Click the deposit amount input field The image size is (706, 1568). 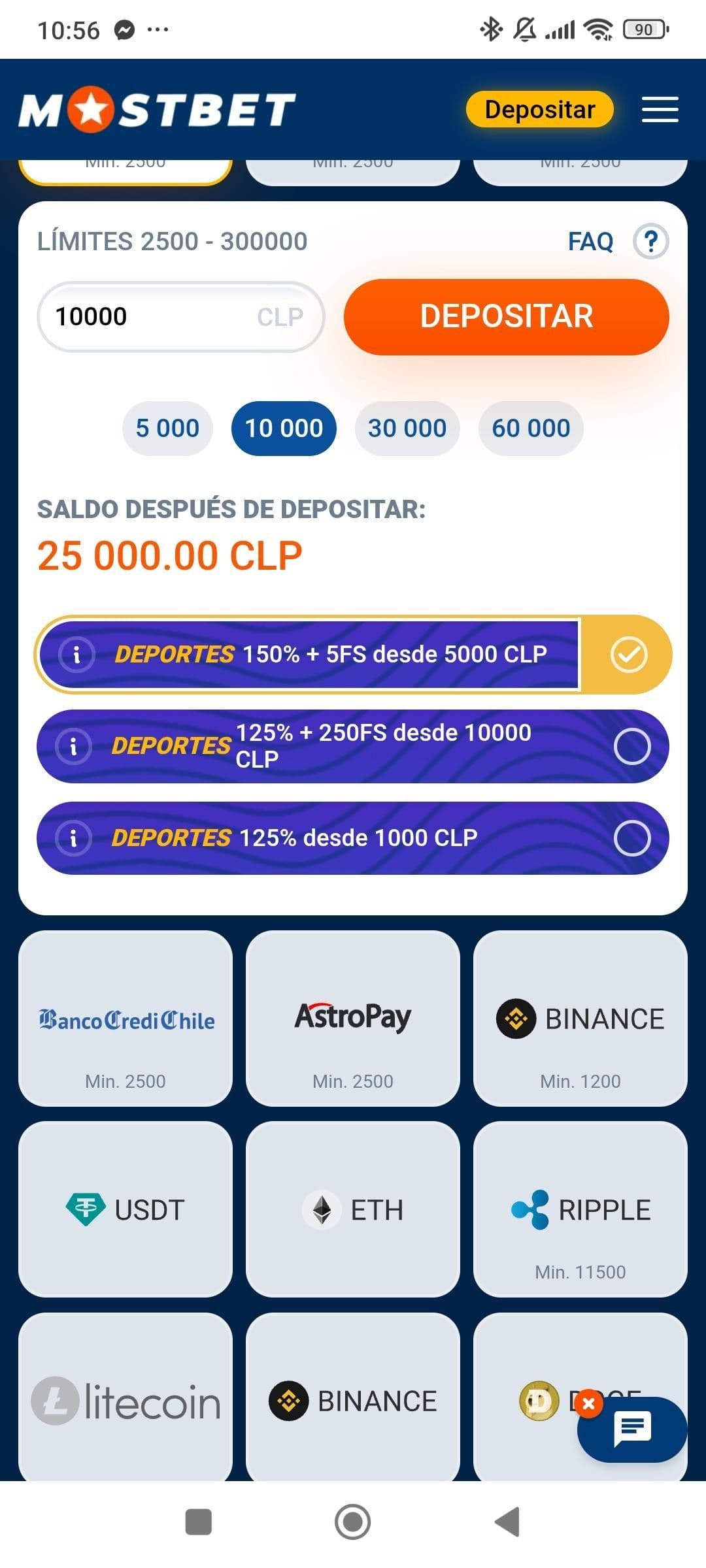click(x=181, y=316)
